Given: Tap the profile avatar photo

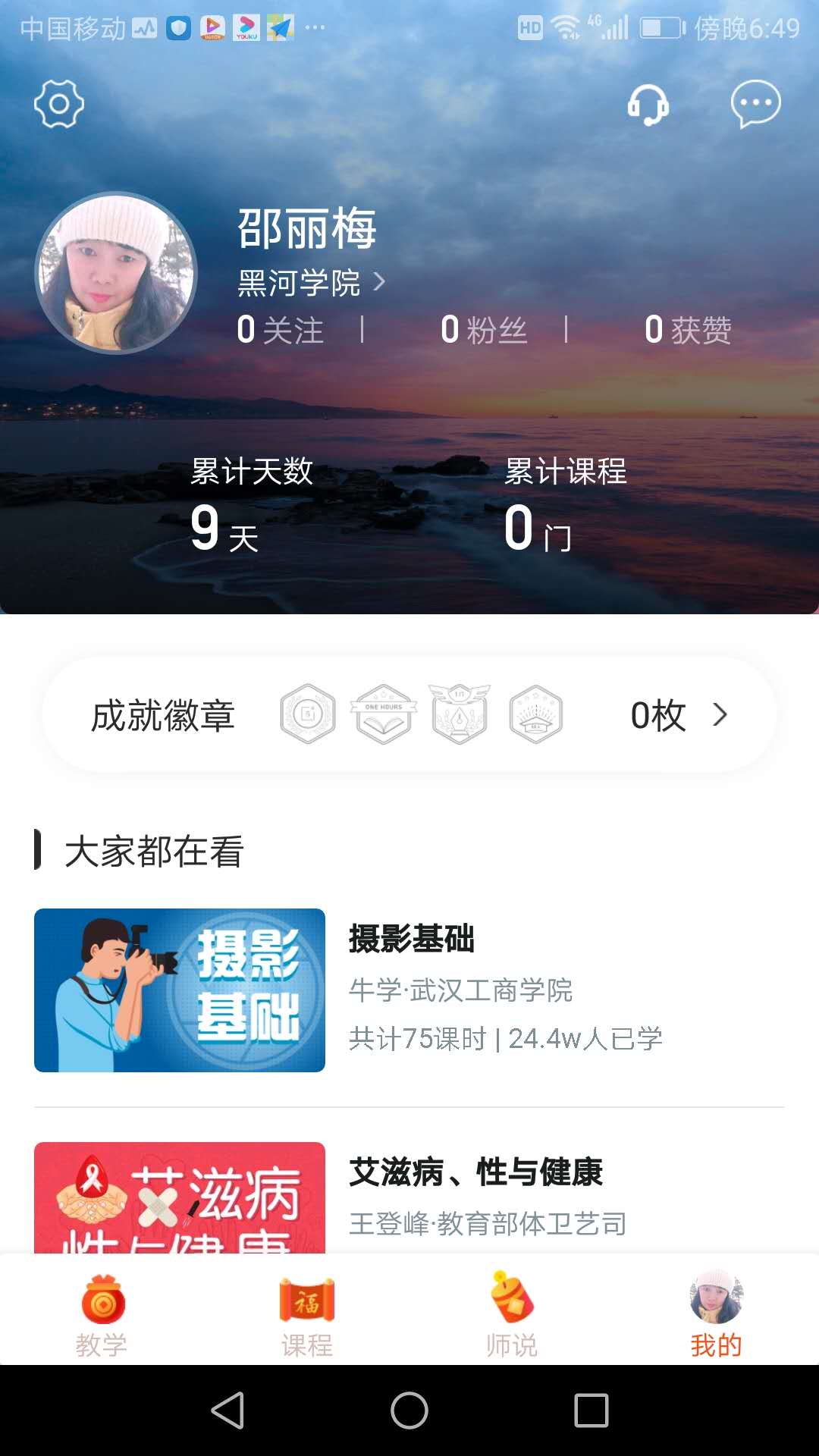Looking at the screenshot, I should pos(116,273).
